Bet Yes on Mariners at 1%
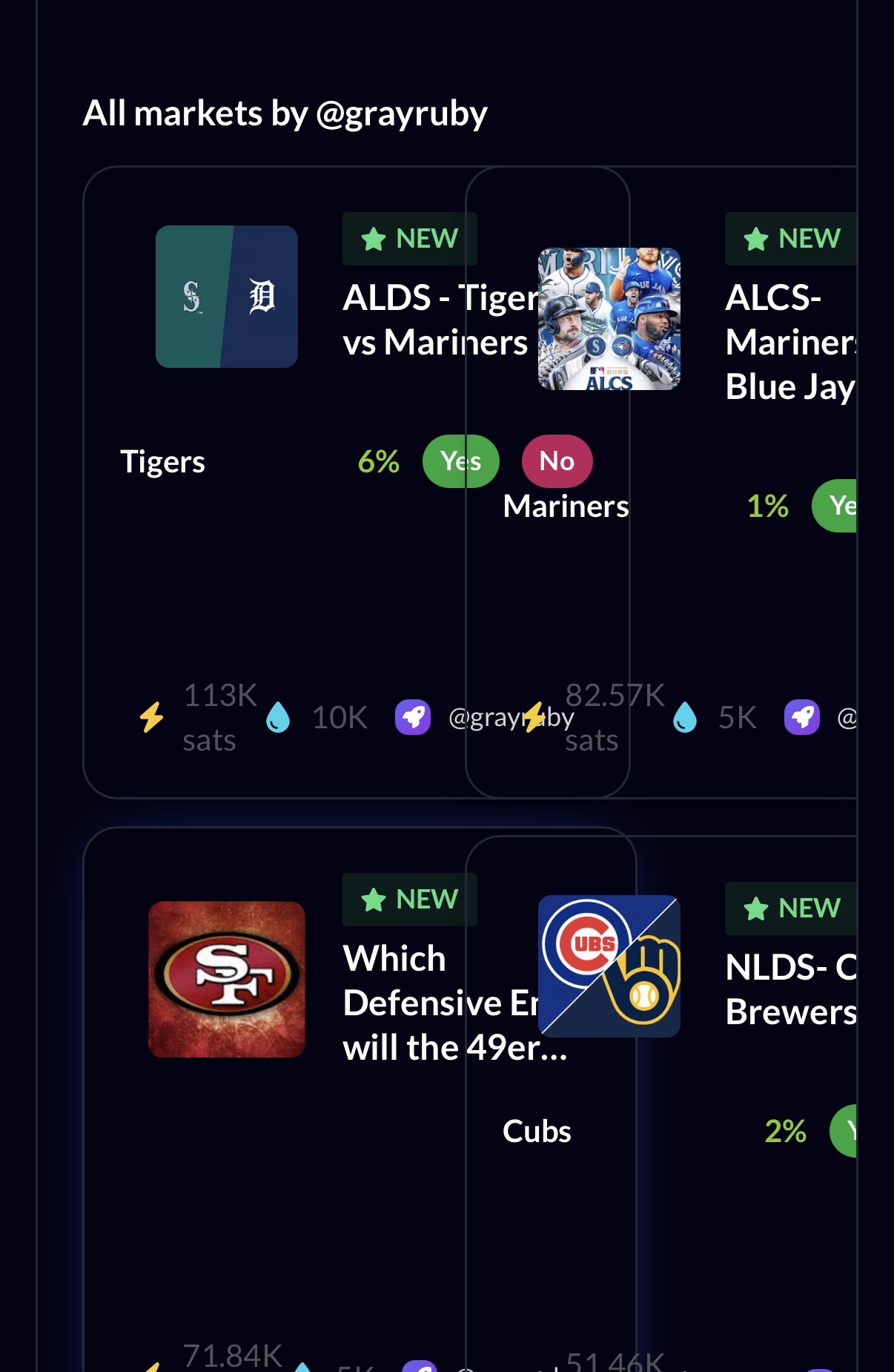Image resolution: width=894 pixels, height=1372 pixels. pos(837,506)
